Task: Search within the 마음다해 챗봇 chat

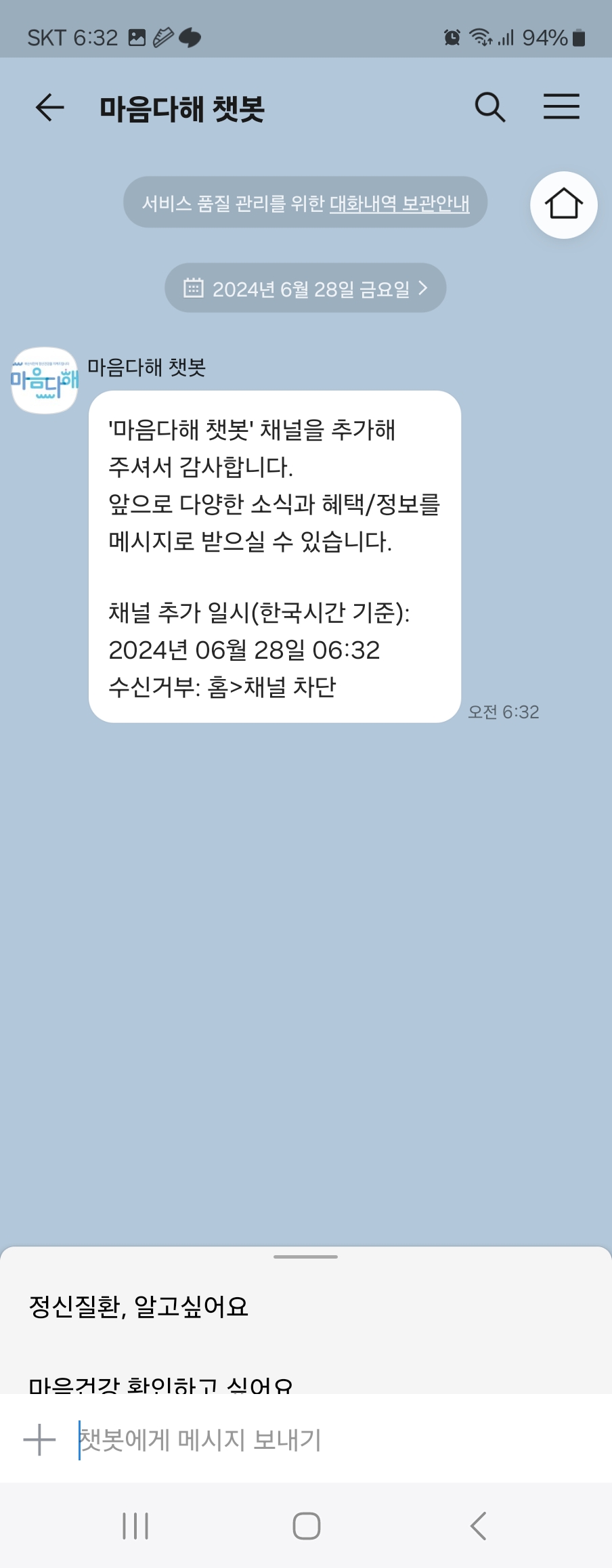Action: click(x=489, y=108)
